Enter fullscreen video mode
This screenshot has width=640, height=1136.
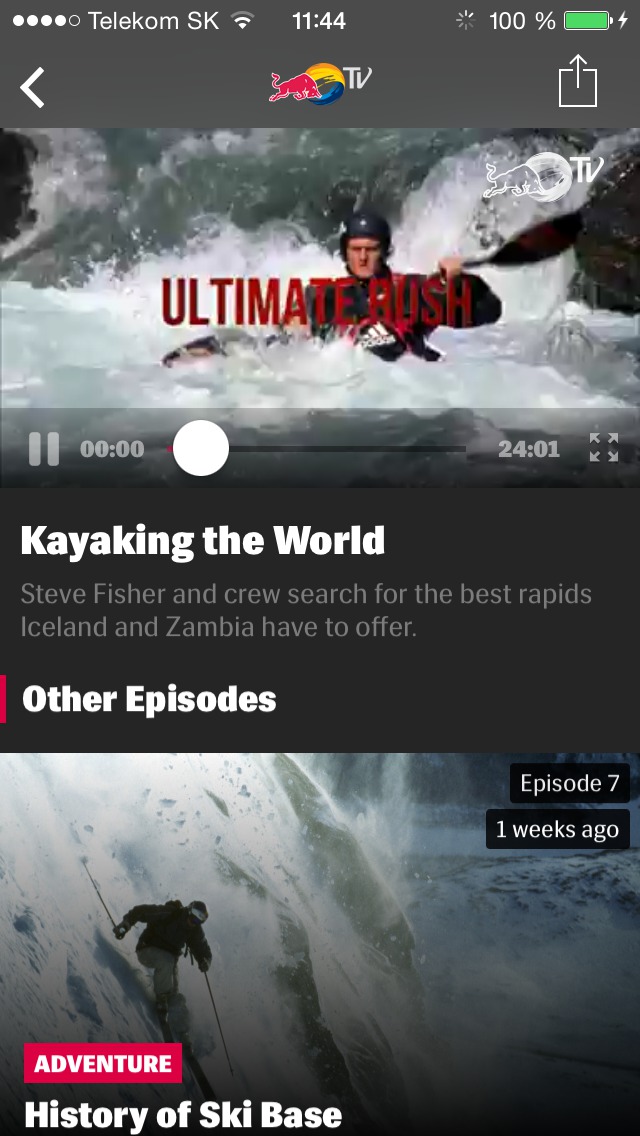(603, 448)
